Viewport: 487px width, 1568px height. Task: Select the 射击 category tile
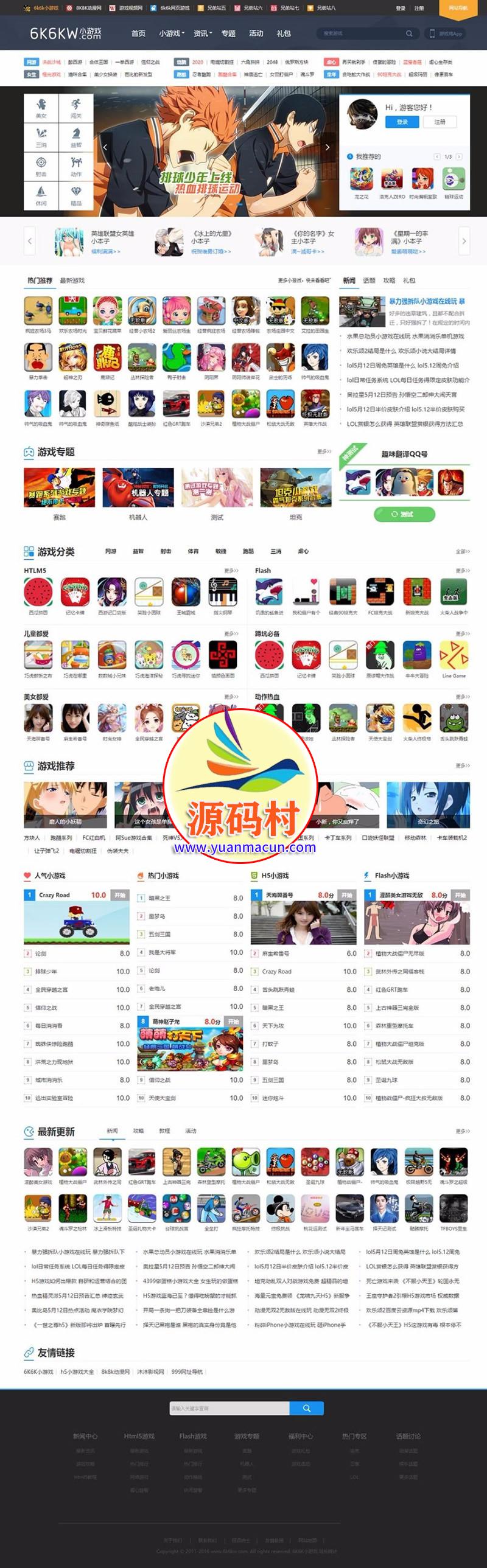pyautogui.click(x=41, y=166)
